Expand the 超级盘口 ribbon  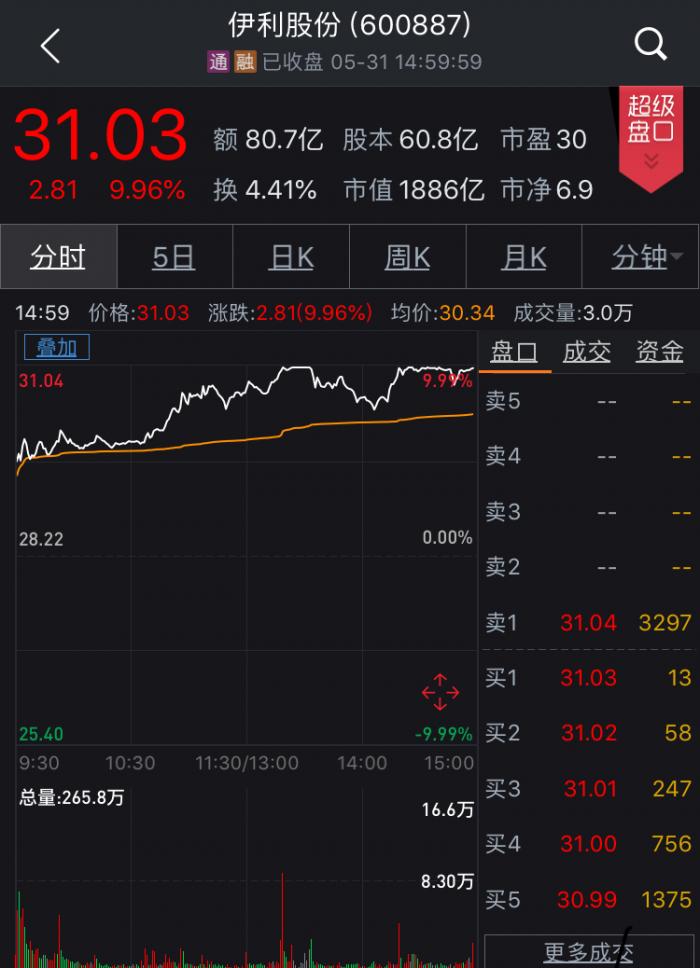[651, 135]
